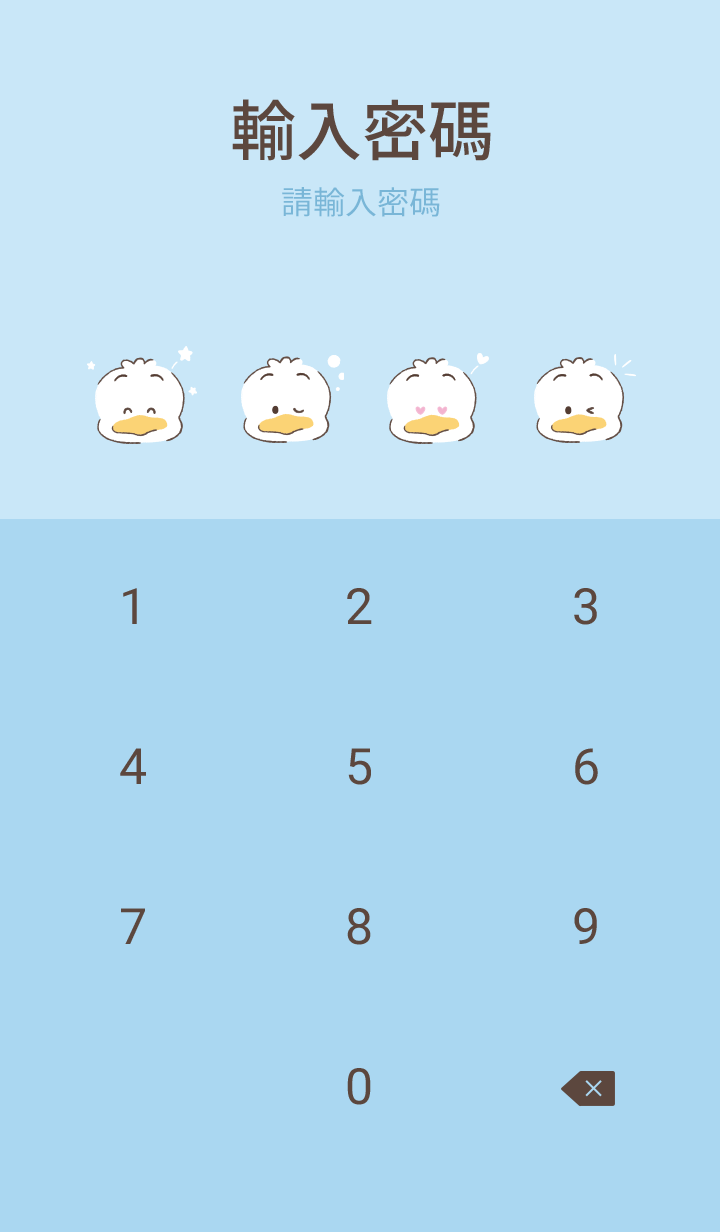Tap the 0 key
This screenshot has height=1232, width=720.
pyautogui.click(x=359, y=1087)
